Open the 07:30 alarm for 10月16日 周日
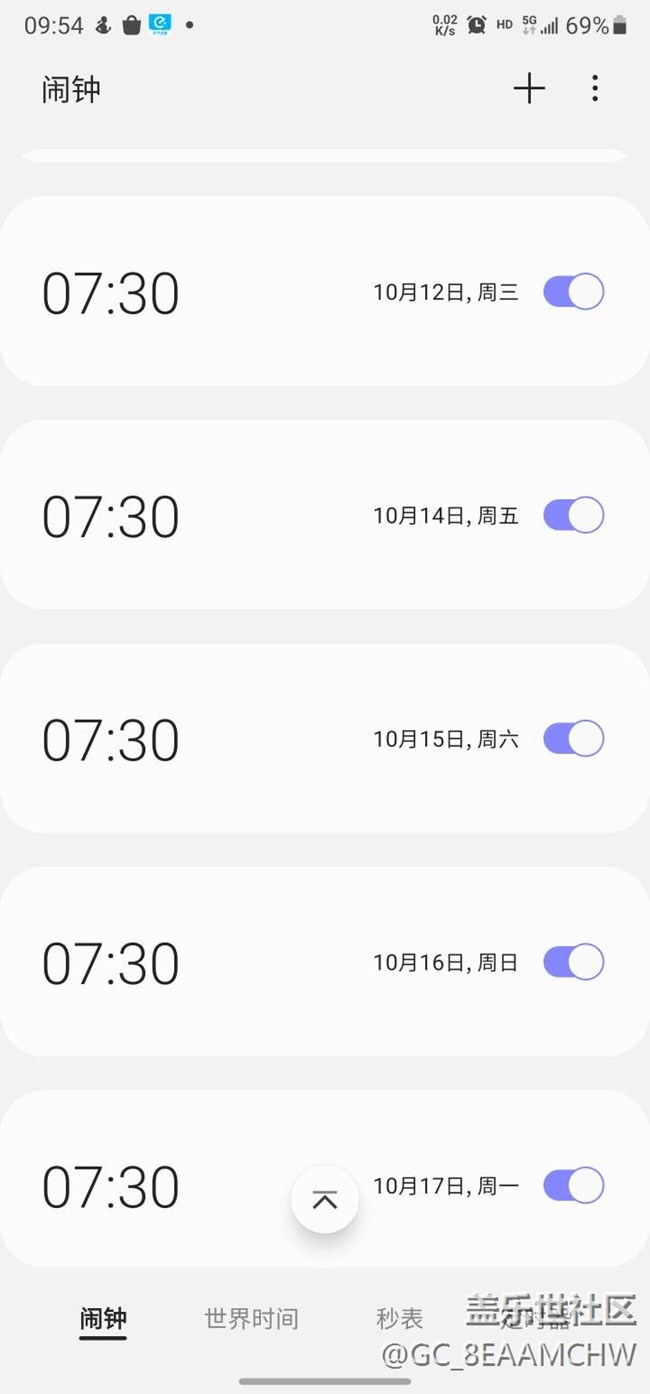 pos(325,962)
